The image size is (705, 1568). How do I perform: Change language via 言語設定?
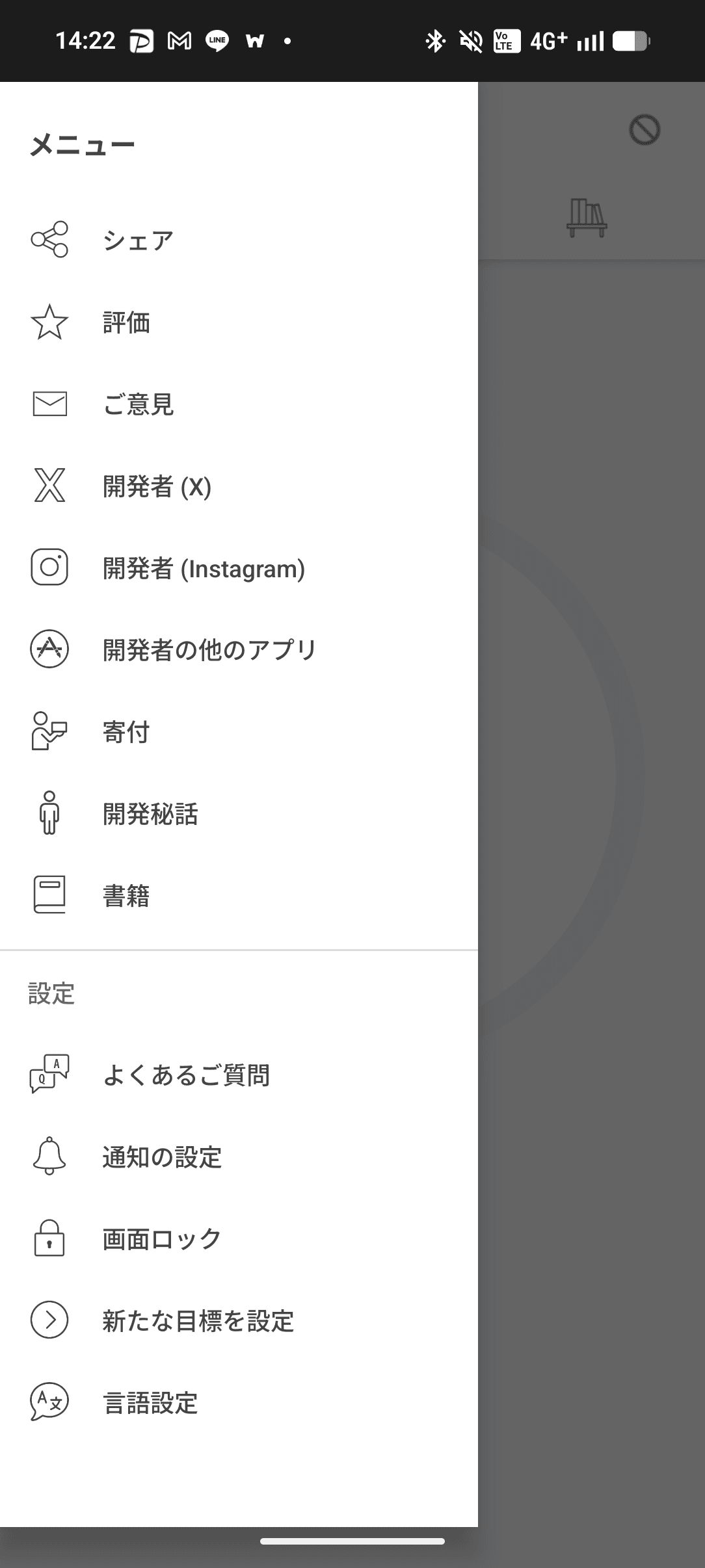point(150,1403)
